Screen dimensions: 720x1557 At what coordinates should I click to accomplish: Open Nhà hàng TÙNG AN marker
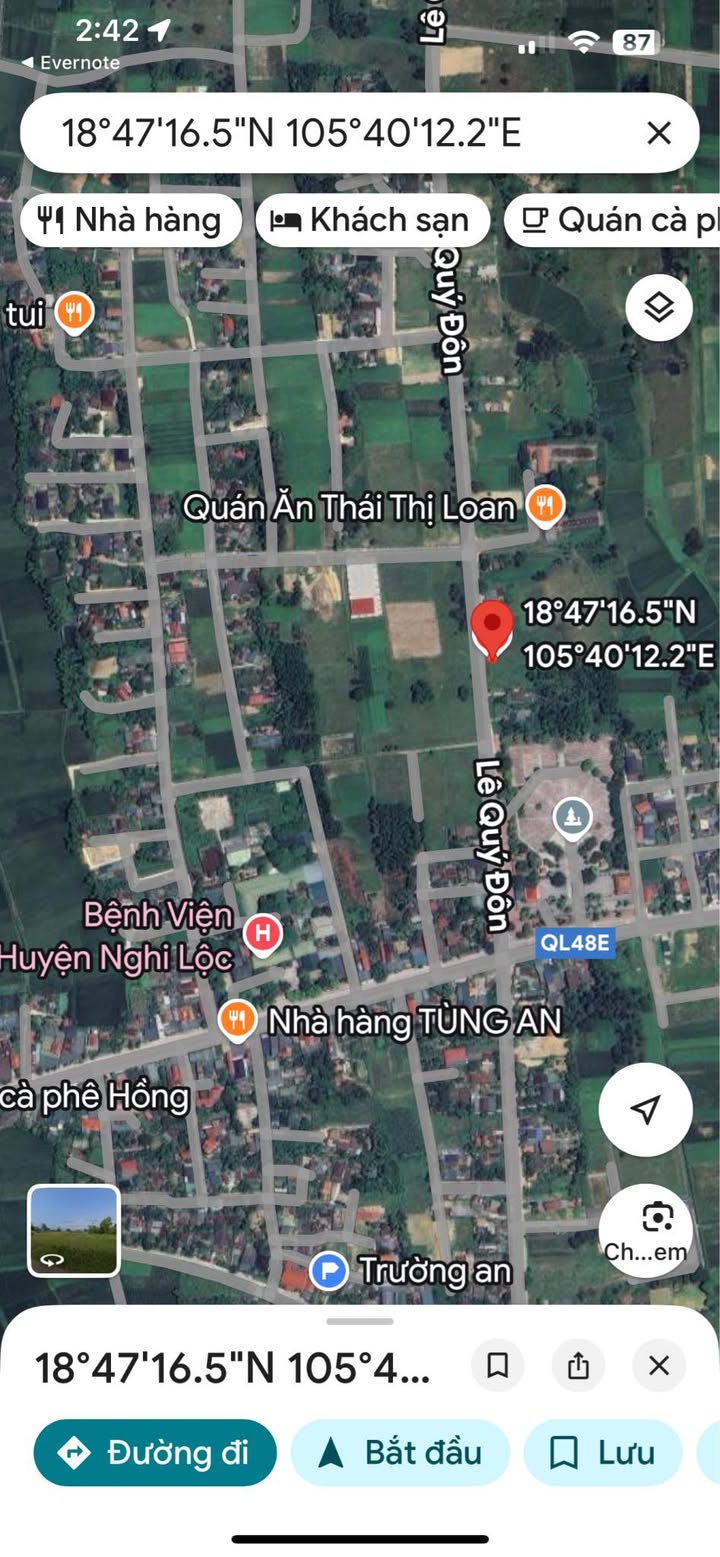pyautogui.click(x=236, y=1020)
